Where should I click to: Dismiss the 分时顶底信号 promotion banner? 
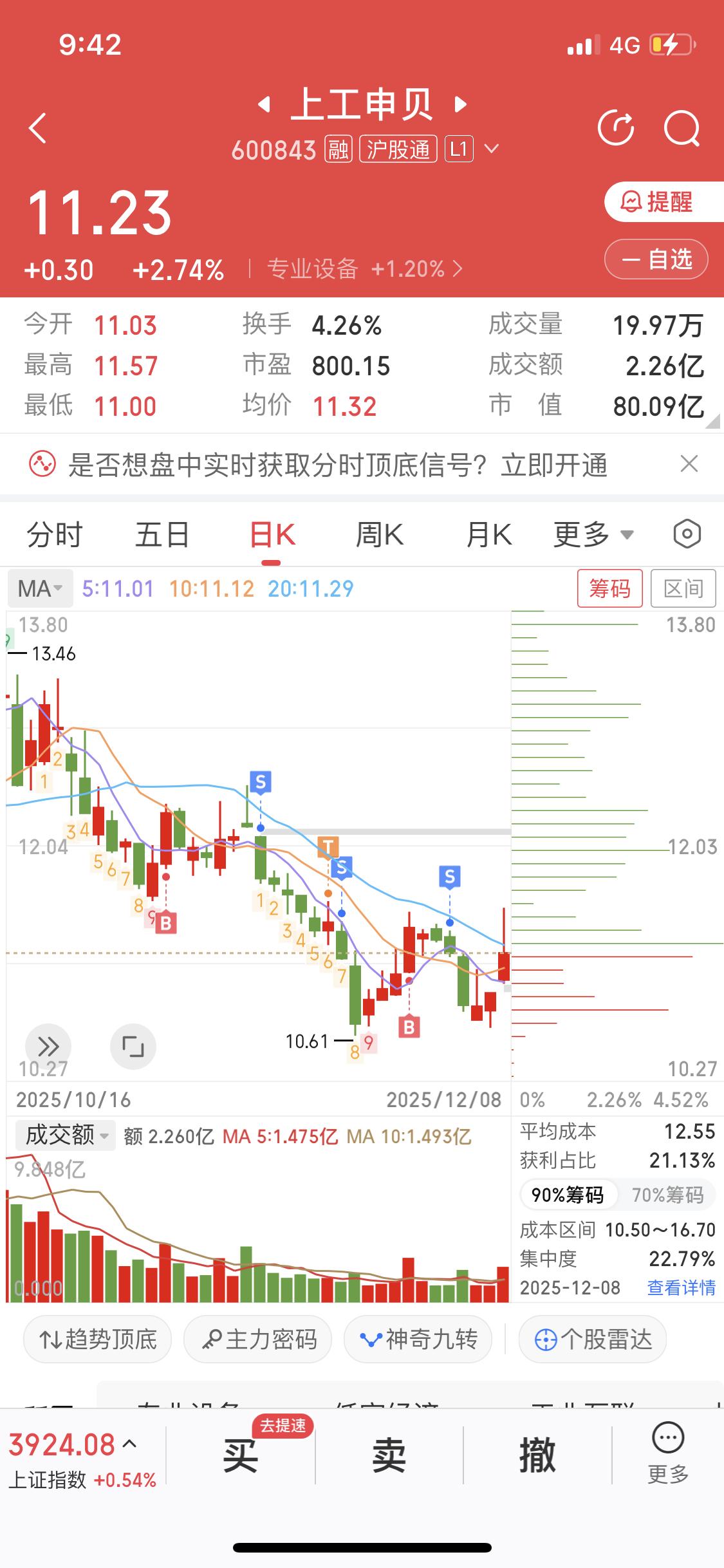689,464
